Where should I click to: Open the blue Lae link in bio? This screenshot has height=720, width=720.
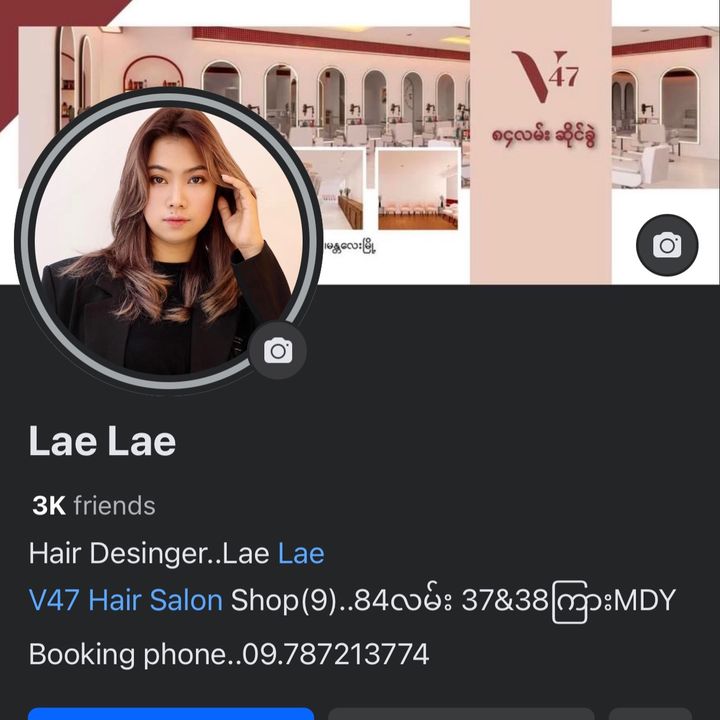(x=301, y=553)
